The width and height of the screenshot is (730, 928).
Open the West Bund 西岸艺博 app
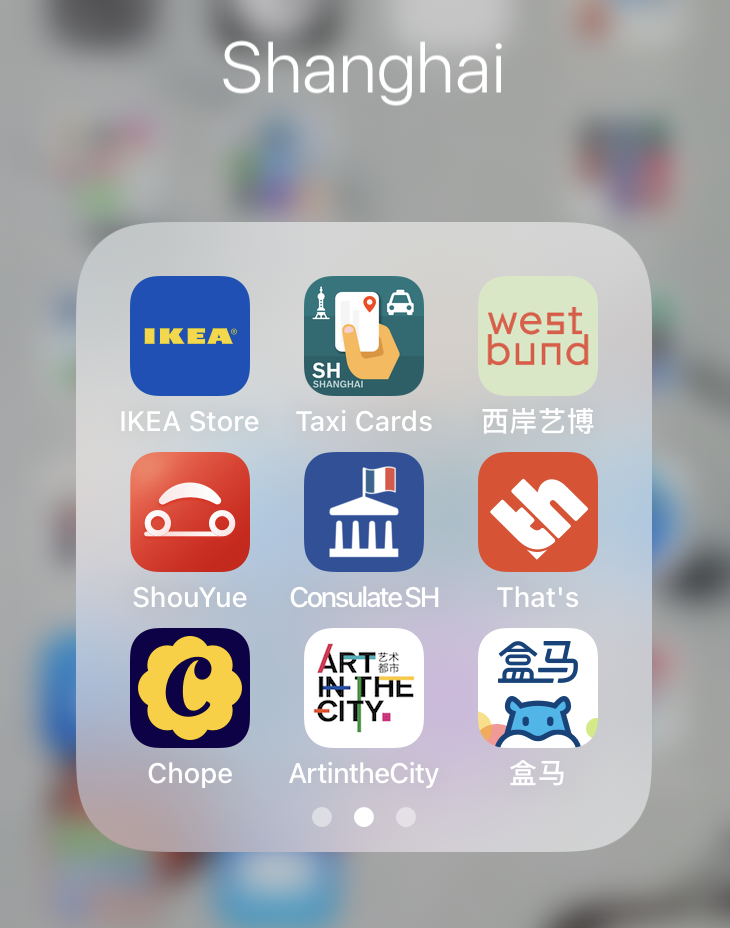tap(538, 336)
